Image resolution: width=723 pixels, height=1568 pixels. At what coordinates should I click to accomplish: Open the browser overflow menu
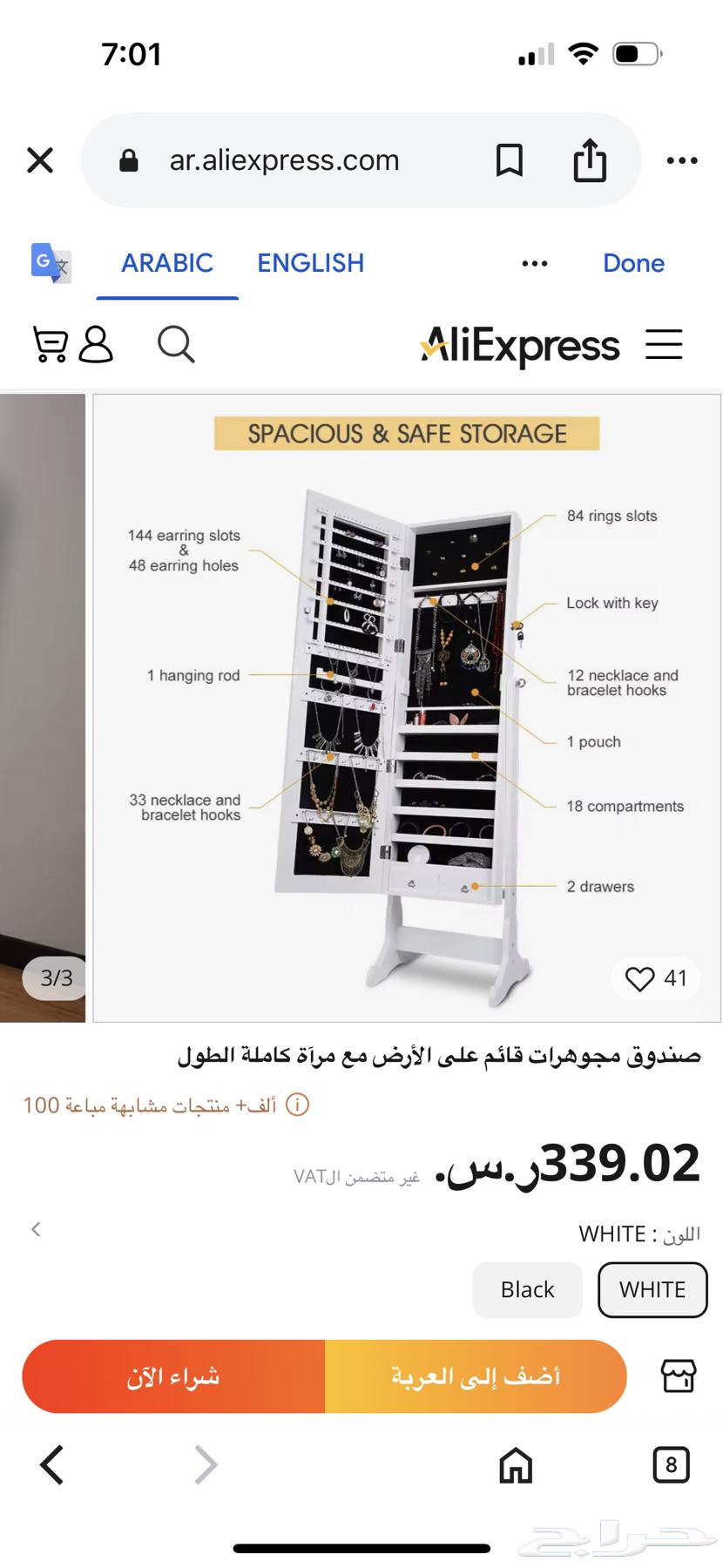pyautogui.click(x=681, y=160)
